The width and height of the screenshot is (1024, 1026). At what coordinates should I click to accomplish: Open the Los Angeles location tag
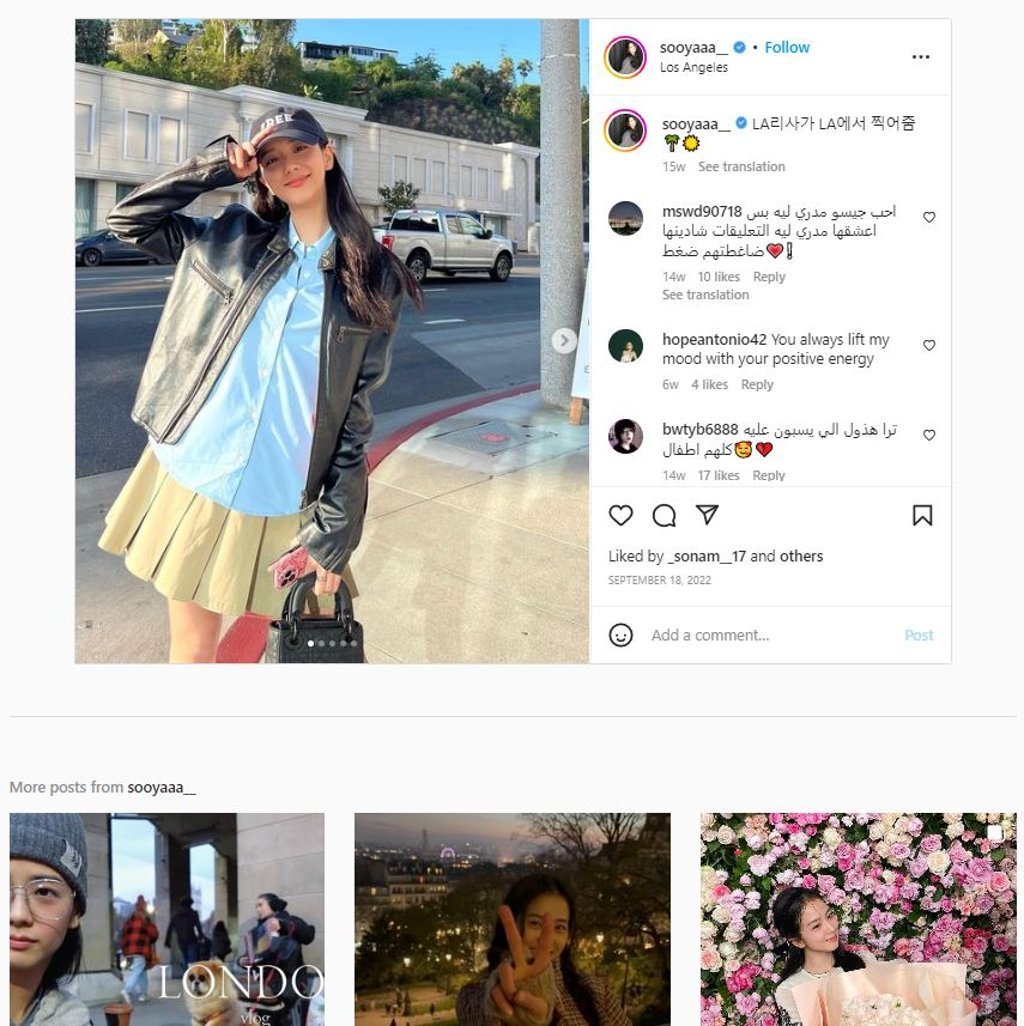click(694, 68)
